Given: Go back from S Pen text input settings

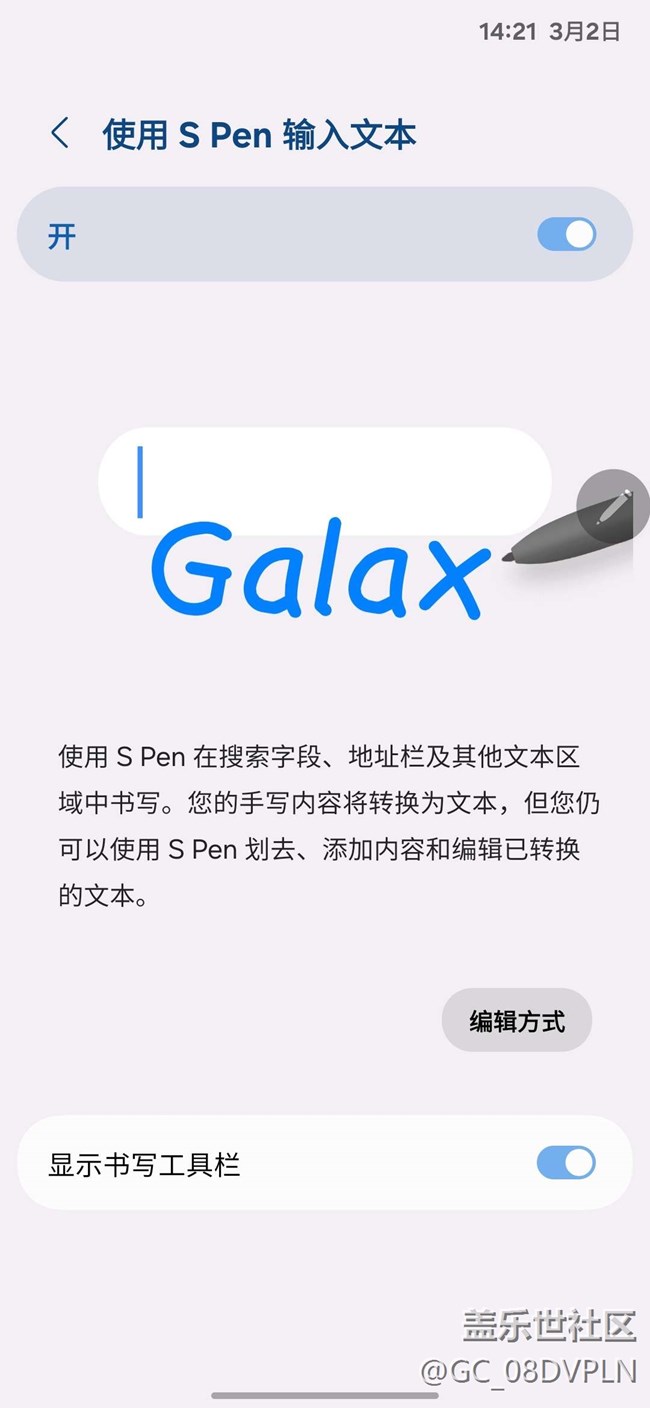Looking at the screenshot, I should click(x=60, y=133).
